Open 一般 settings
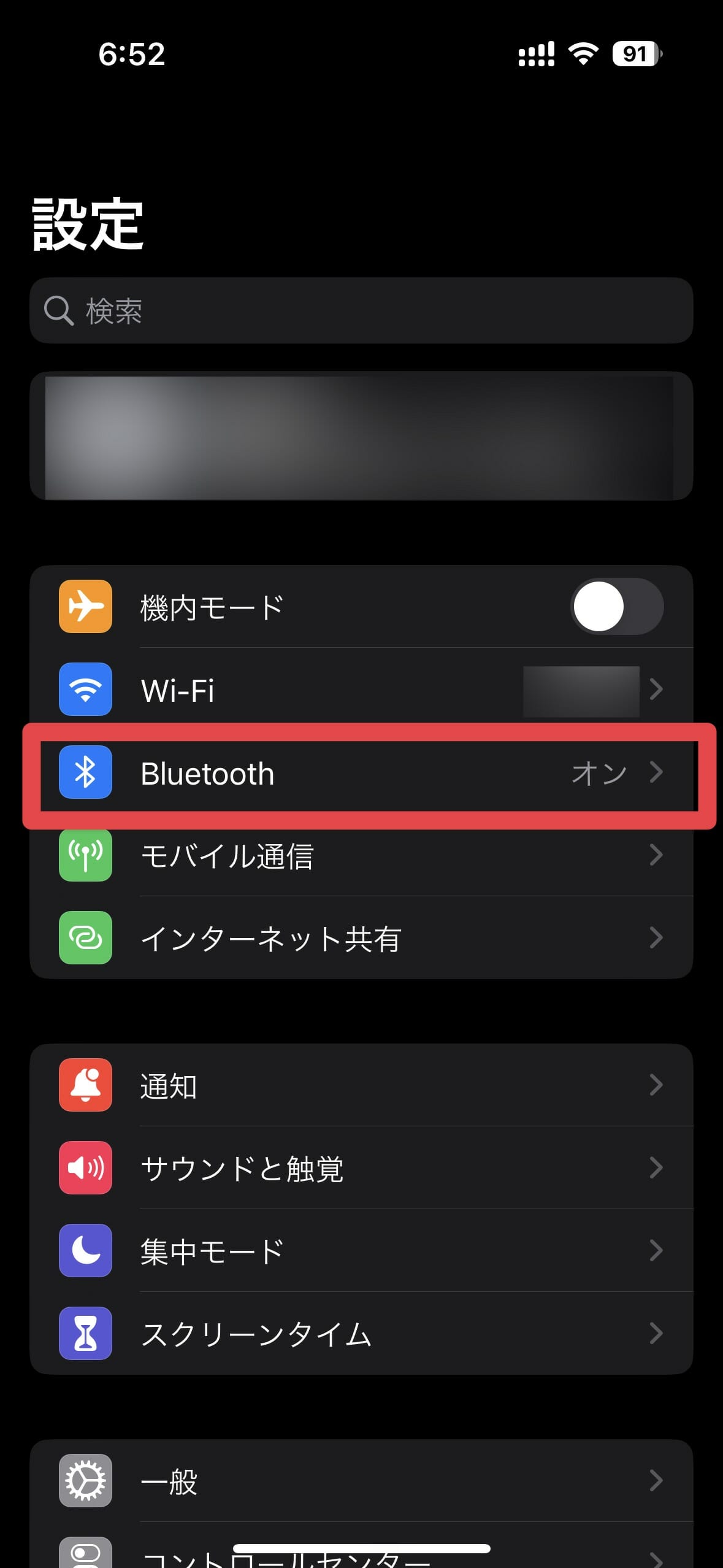 pyautogui.click(x=361, y=1480)
